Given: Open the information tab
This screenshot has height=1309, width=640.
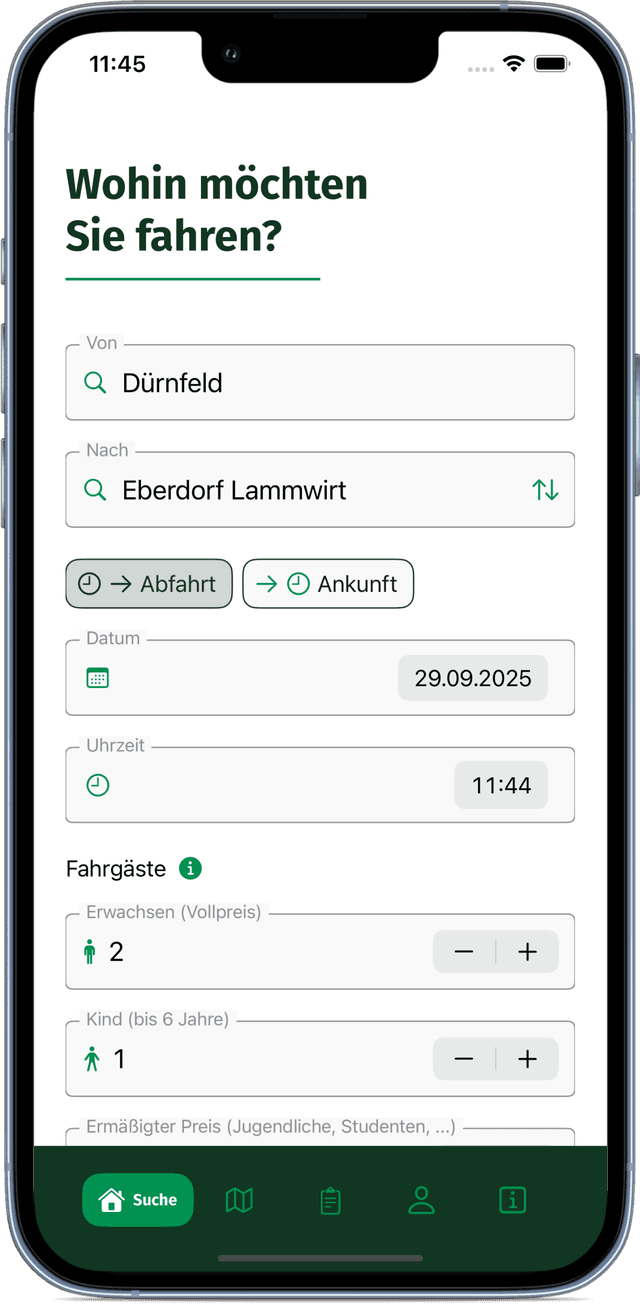Looking at the screenshot, I should pyautogui.click(x=512, y=1200).
